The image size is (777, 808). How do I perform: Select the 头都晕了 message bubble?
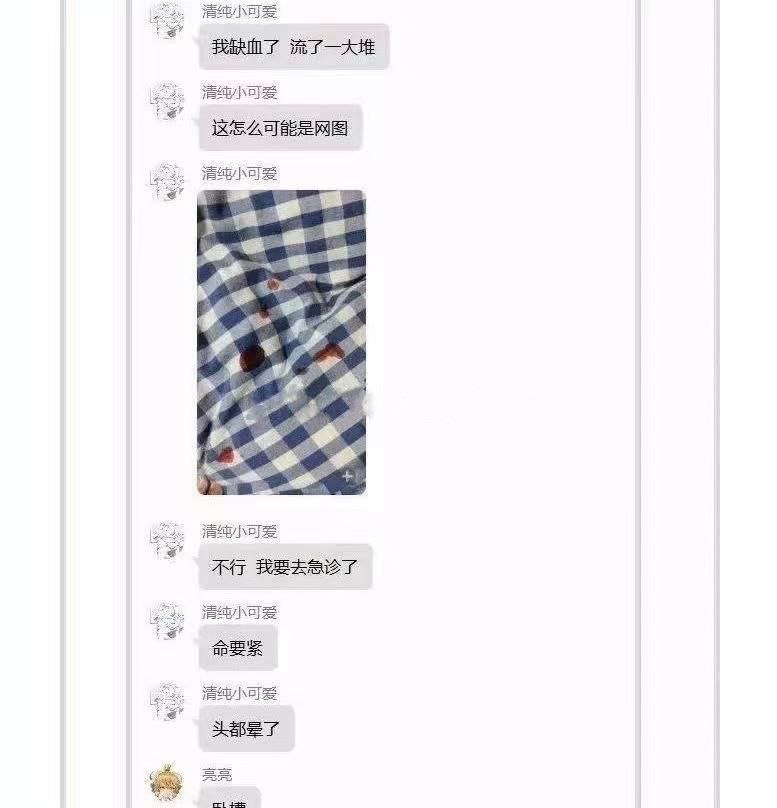coord(246,729)
